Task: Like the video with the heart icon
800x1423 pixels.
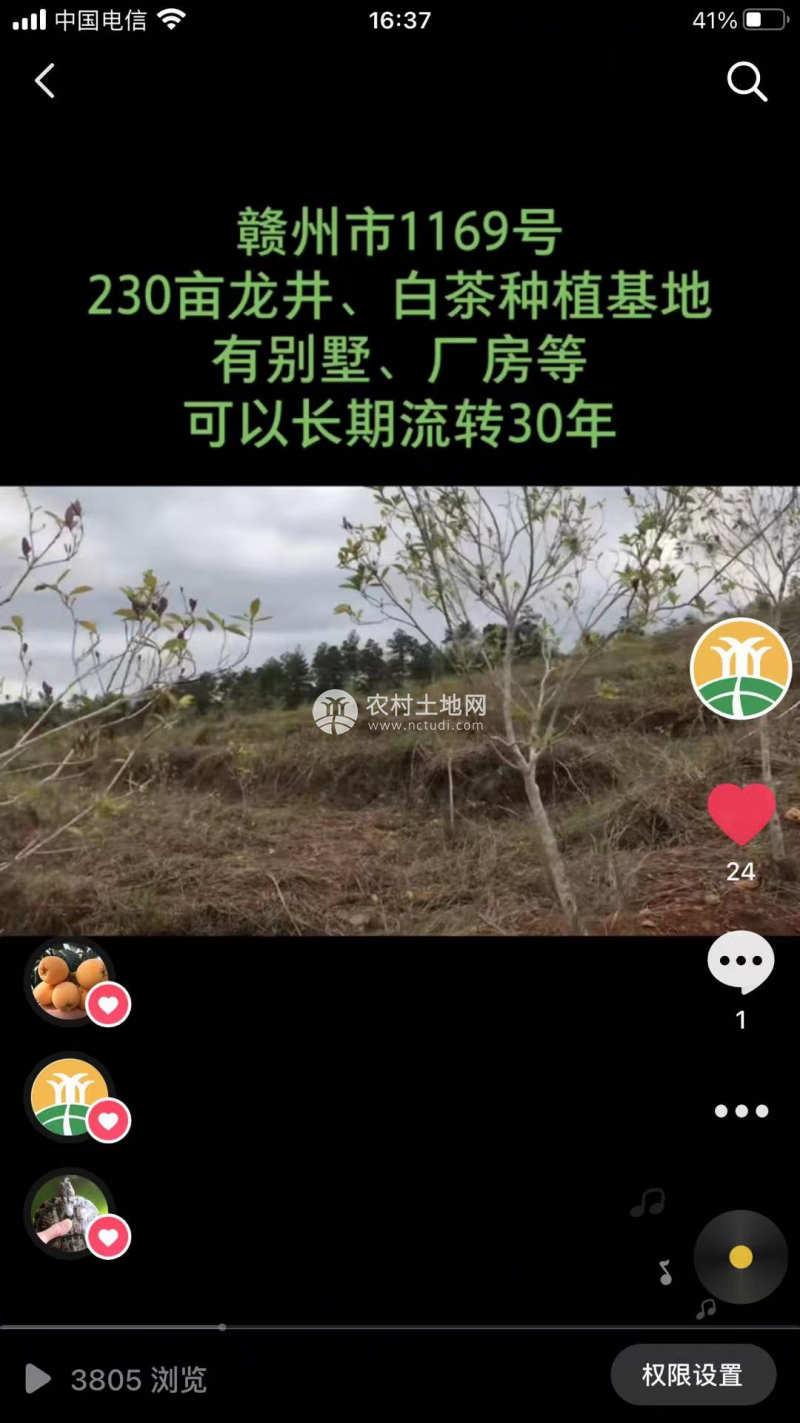Action: [741, 813]
